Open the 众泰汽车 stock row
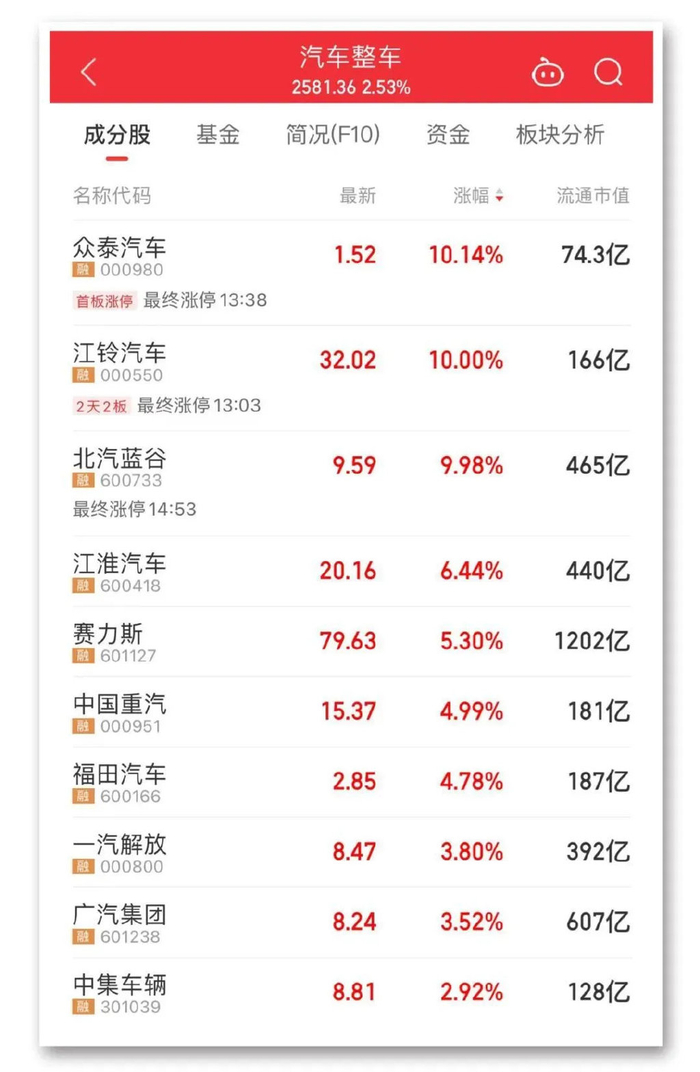The height and width of the screenshot is (1072, 700). (x=351, y=273)
